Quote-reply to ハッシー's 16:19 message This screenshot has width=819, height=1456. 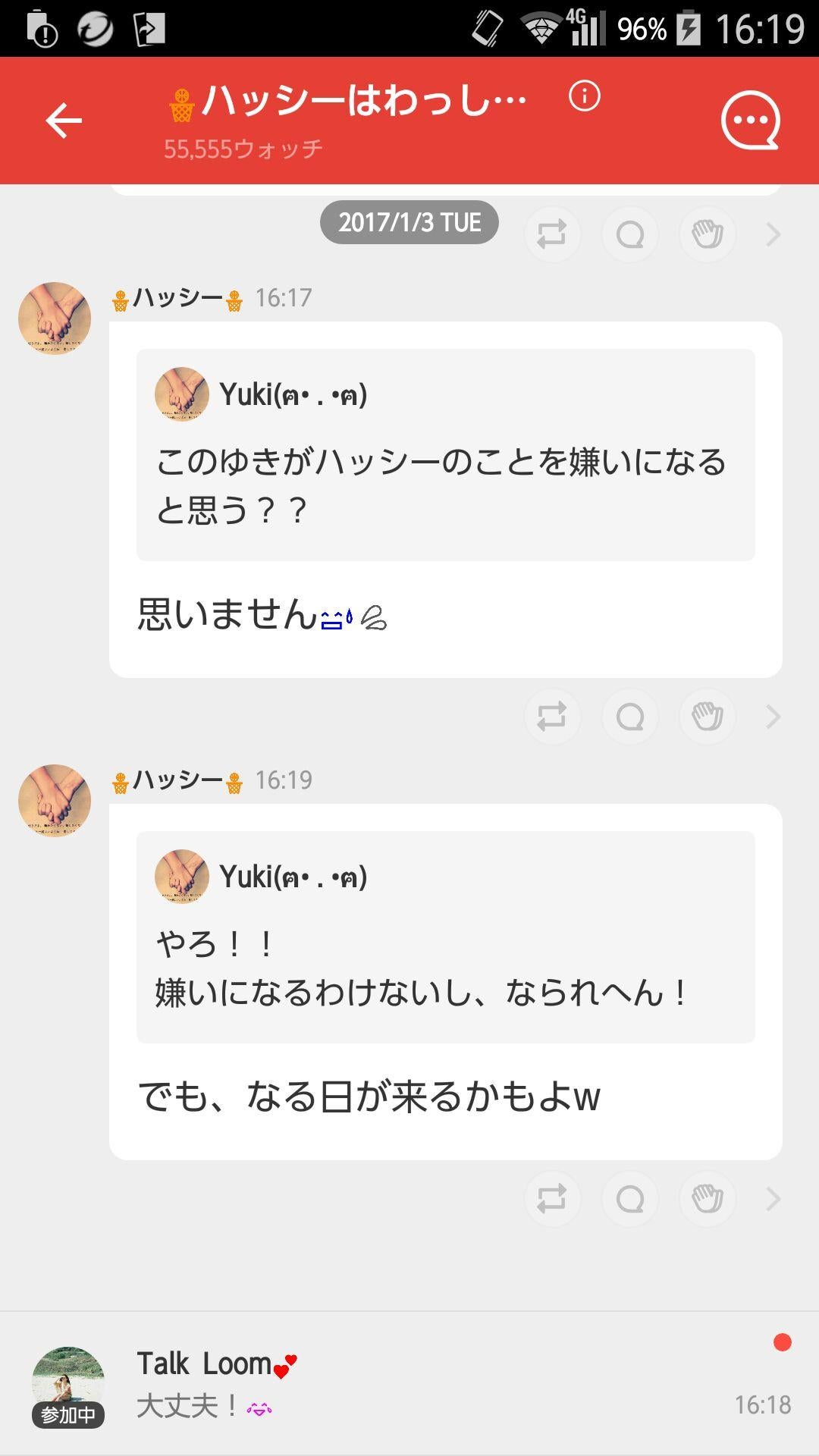click(x=629, y=1200)
